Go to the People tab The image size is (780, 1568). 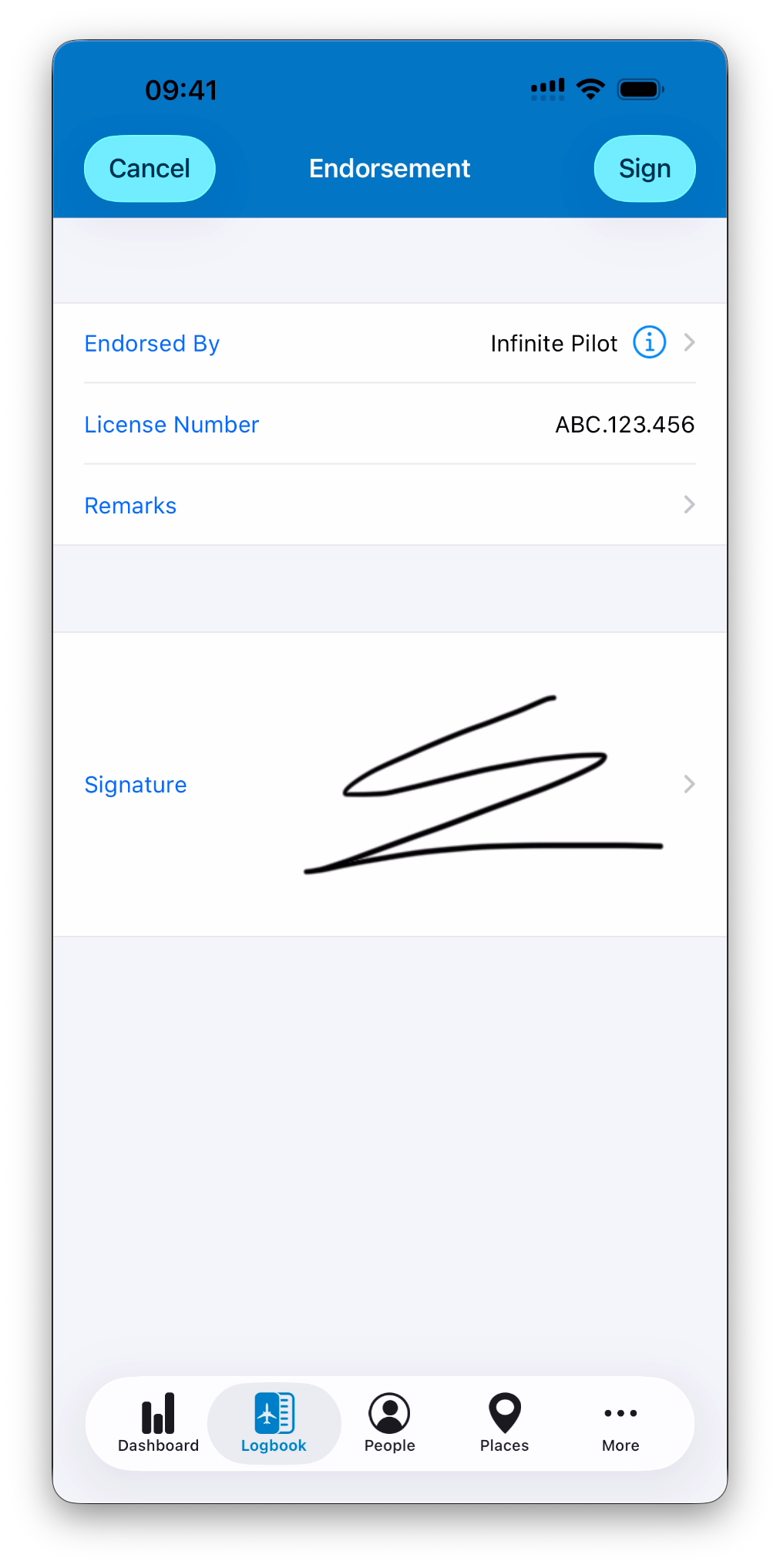point(389,1424)
